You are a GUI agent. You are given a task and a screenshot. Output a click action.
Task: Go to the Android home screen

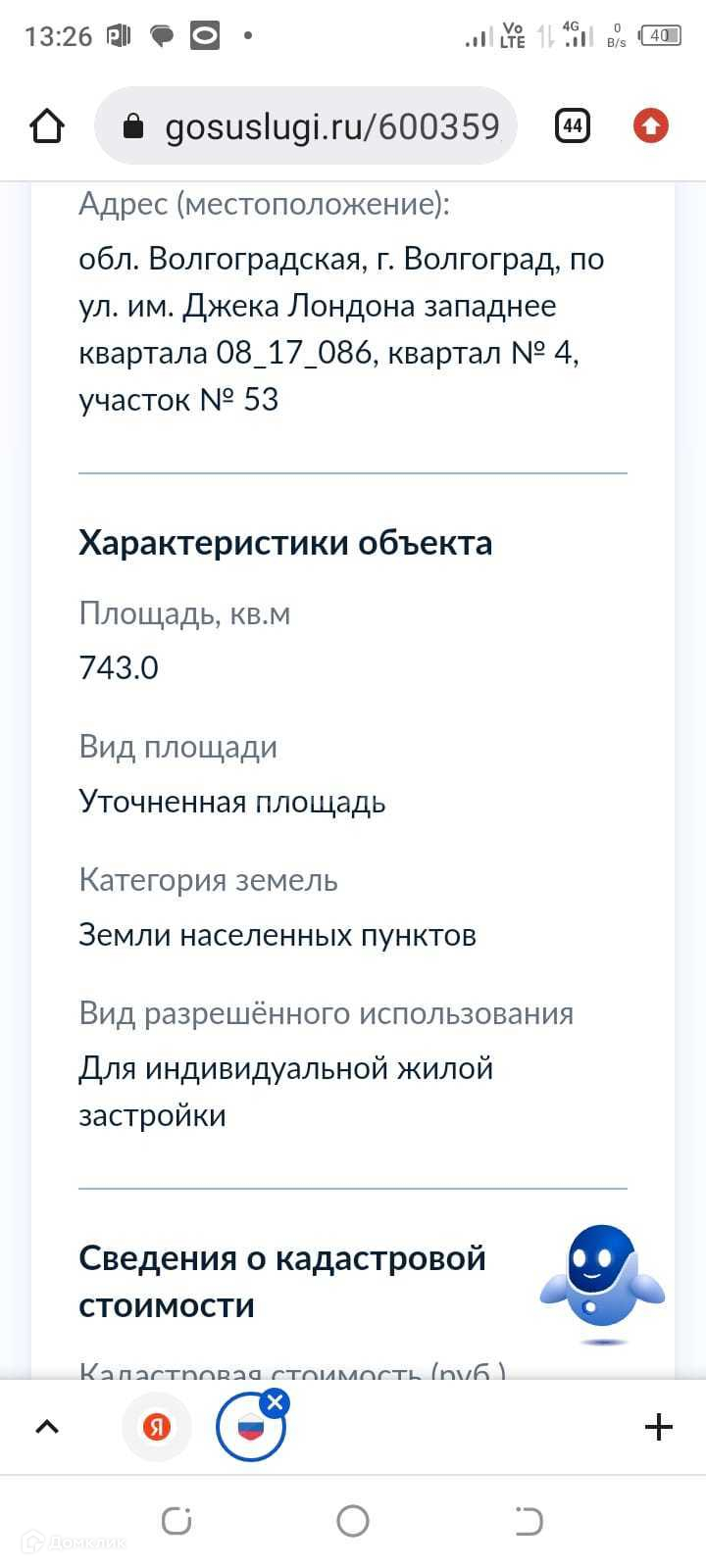point(353,1521)
